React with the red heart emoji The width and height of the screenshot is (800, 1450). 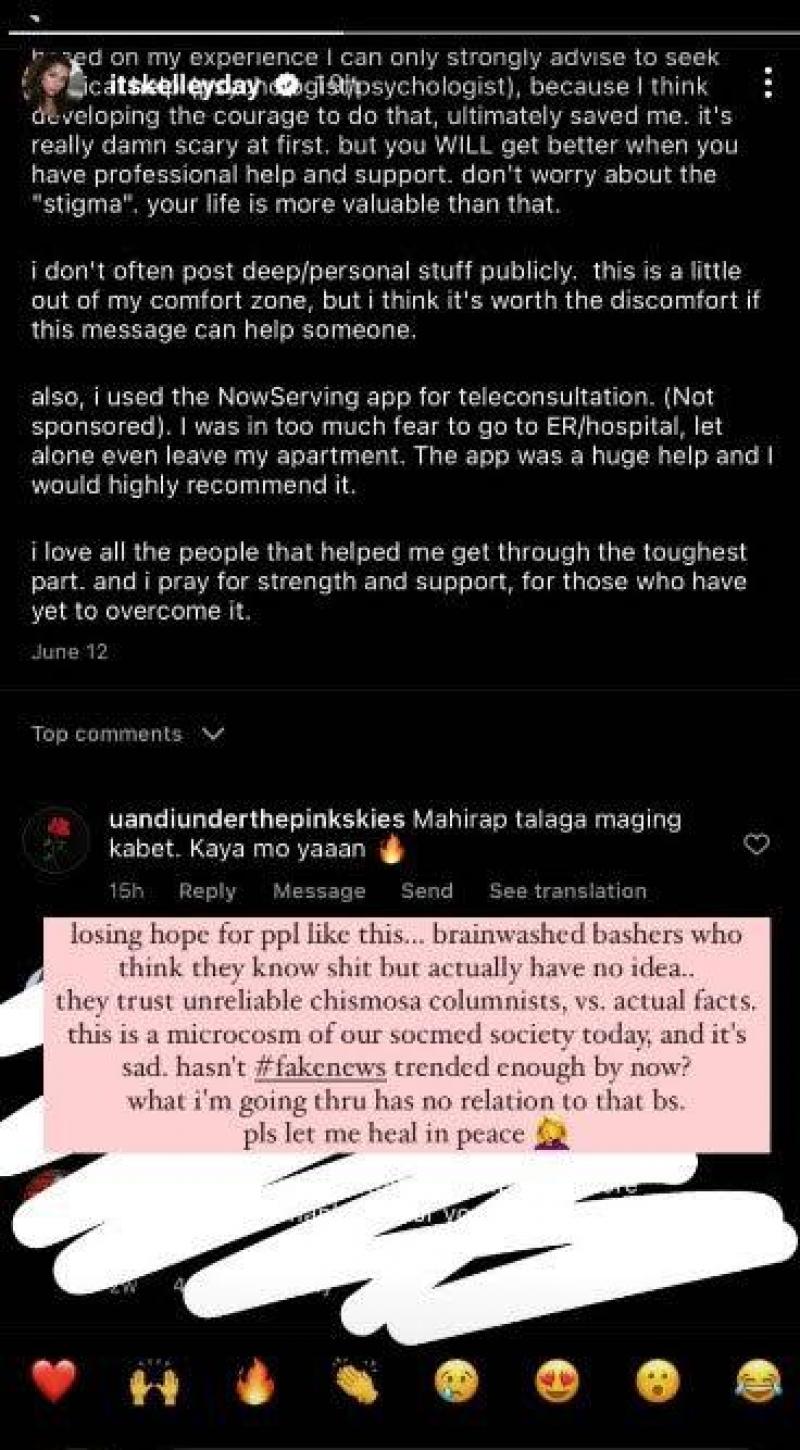click(x=53, y=1383)
